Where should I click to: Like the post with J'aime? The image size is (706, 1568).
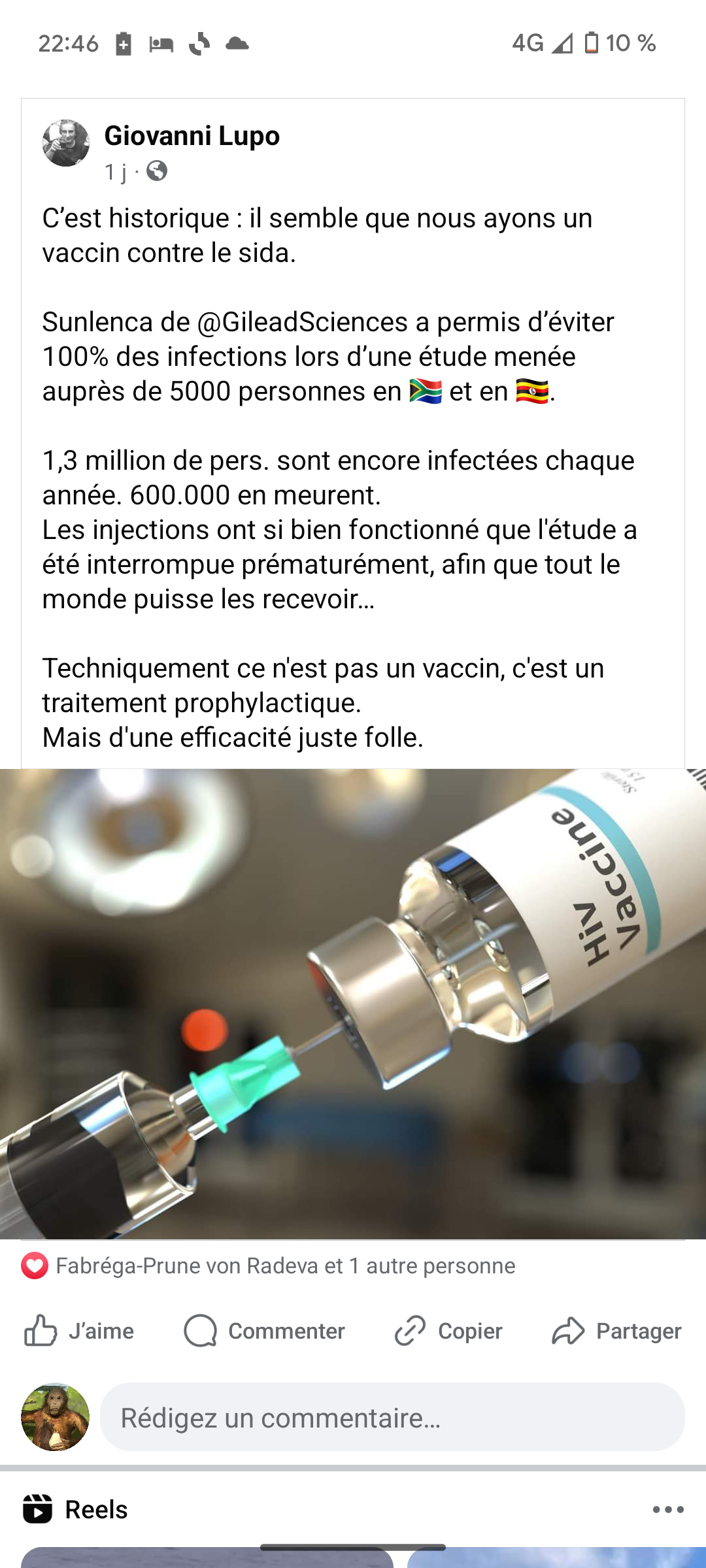[x=78, y=1331]
